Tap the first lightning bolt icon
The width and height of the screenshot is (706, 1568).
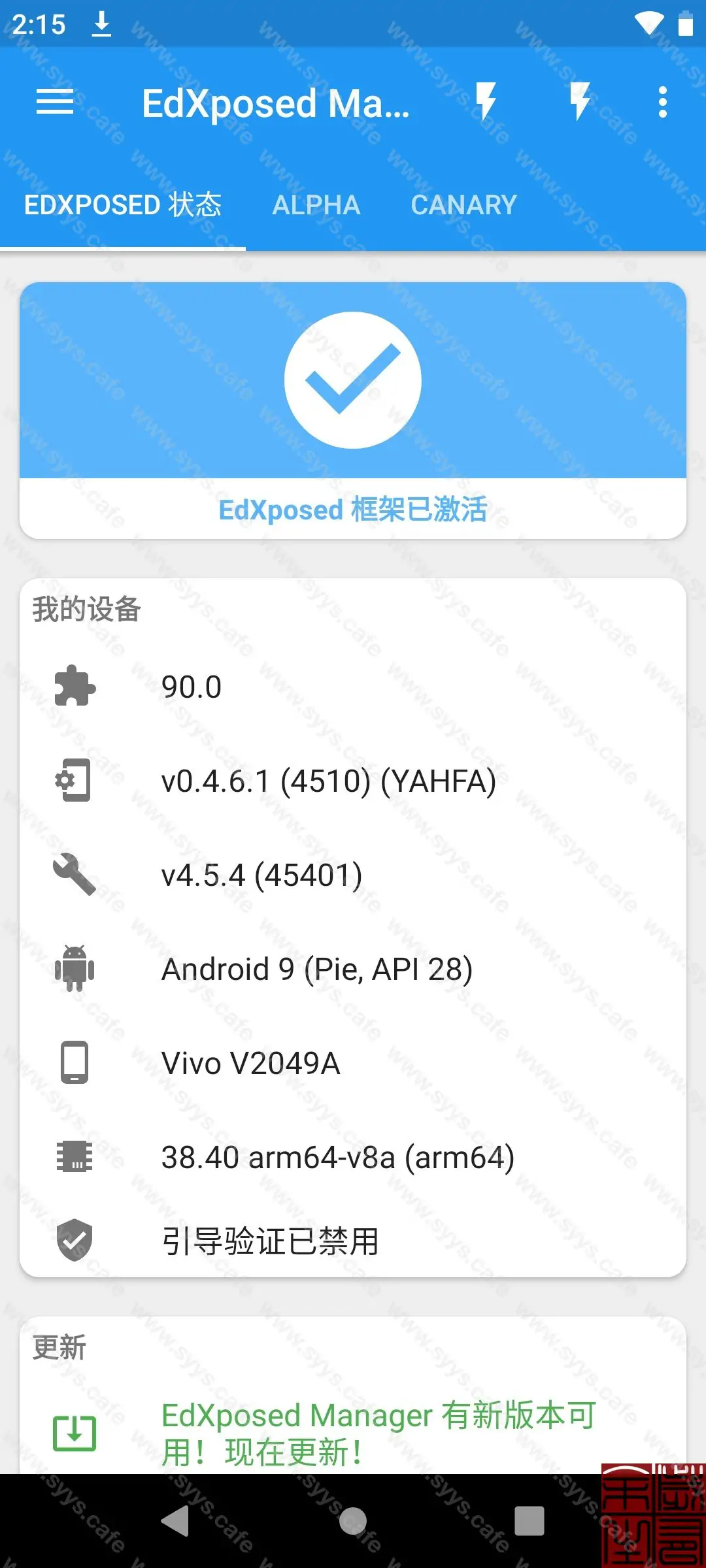click(x=486, y=103)
